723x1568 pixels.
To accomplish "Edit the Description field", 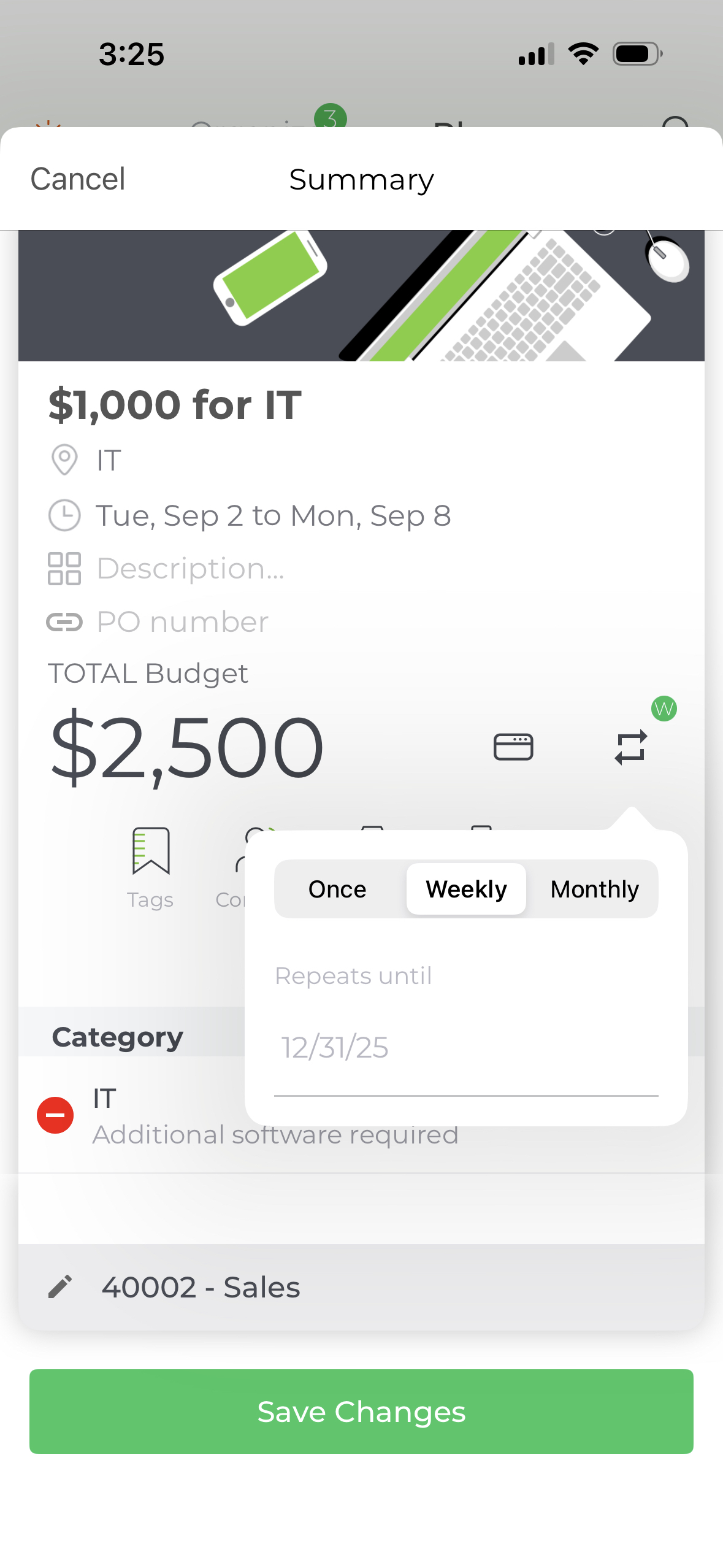I will (x=191, y=569).
